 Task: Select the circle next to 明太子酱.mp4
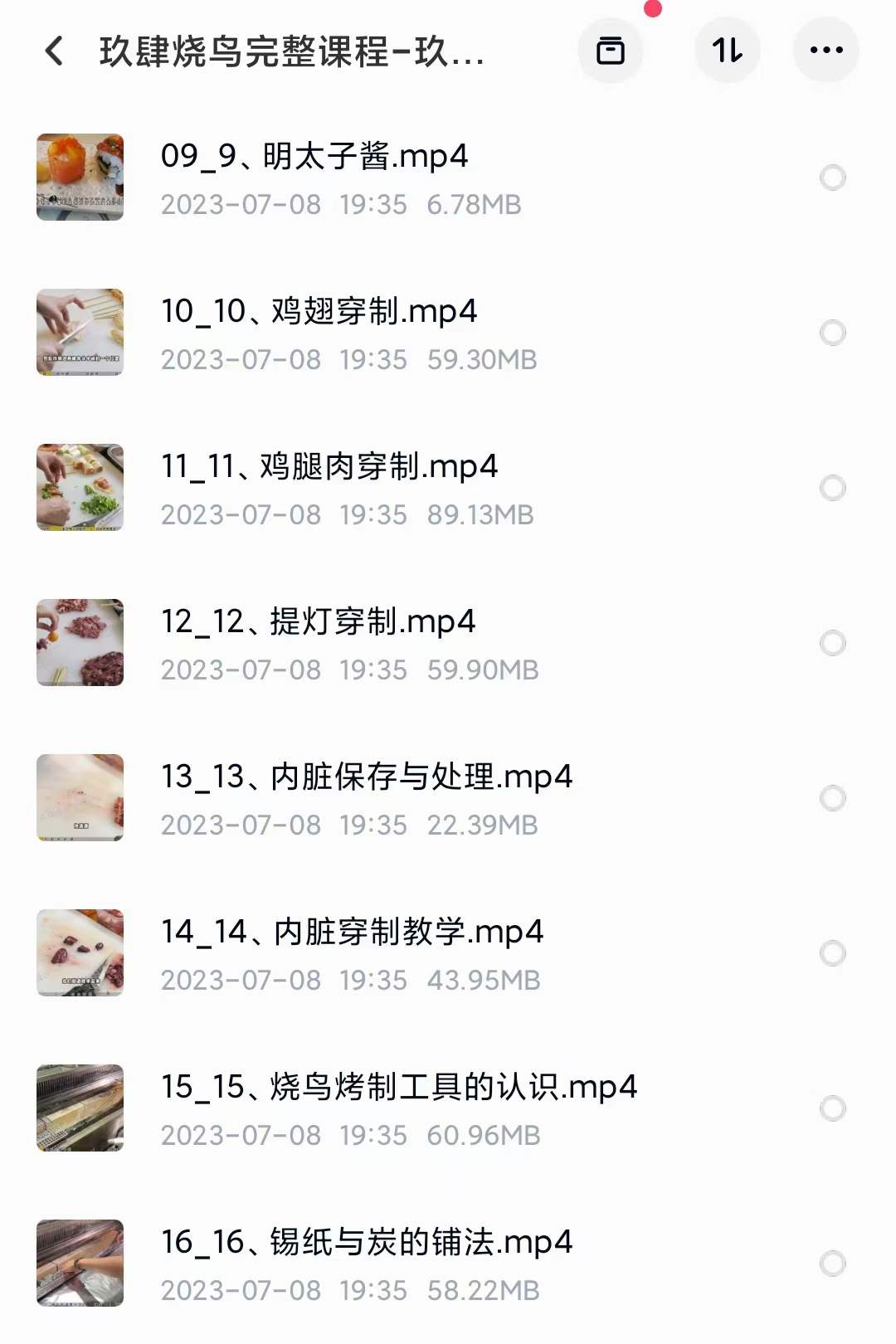(x=832, y=177)
